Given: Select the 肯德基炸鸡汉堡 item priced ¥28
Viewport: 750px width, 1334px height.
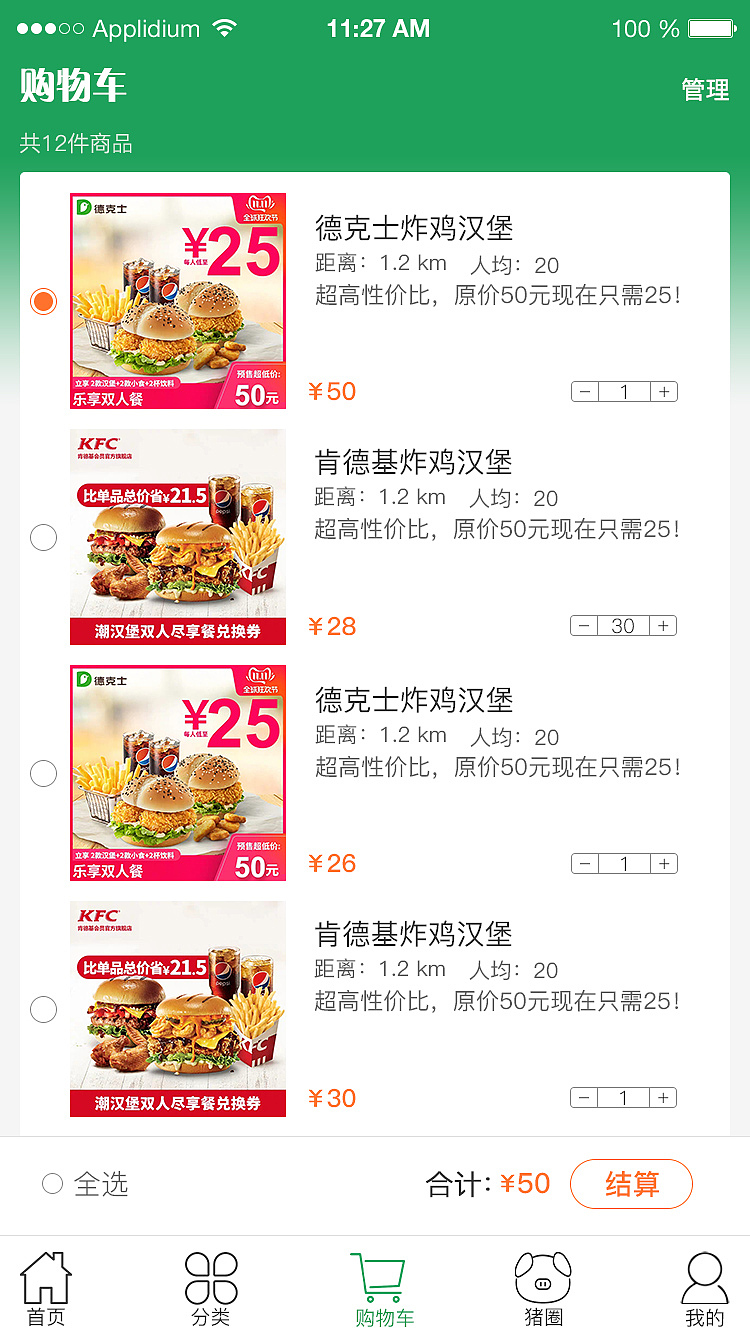Looking at the screenshot, I should click(x=43, y=537).
